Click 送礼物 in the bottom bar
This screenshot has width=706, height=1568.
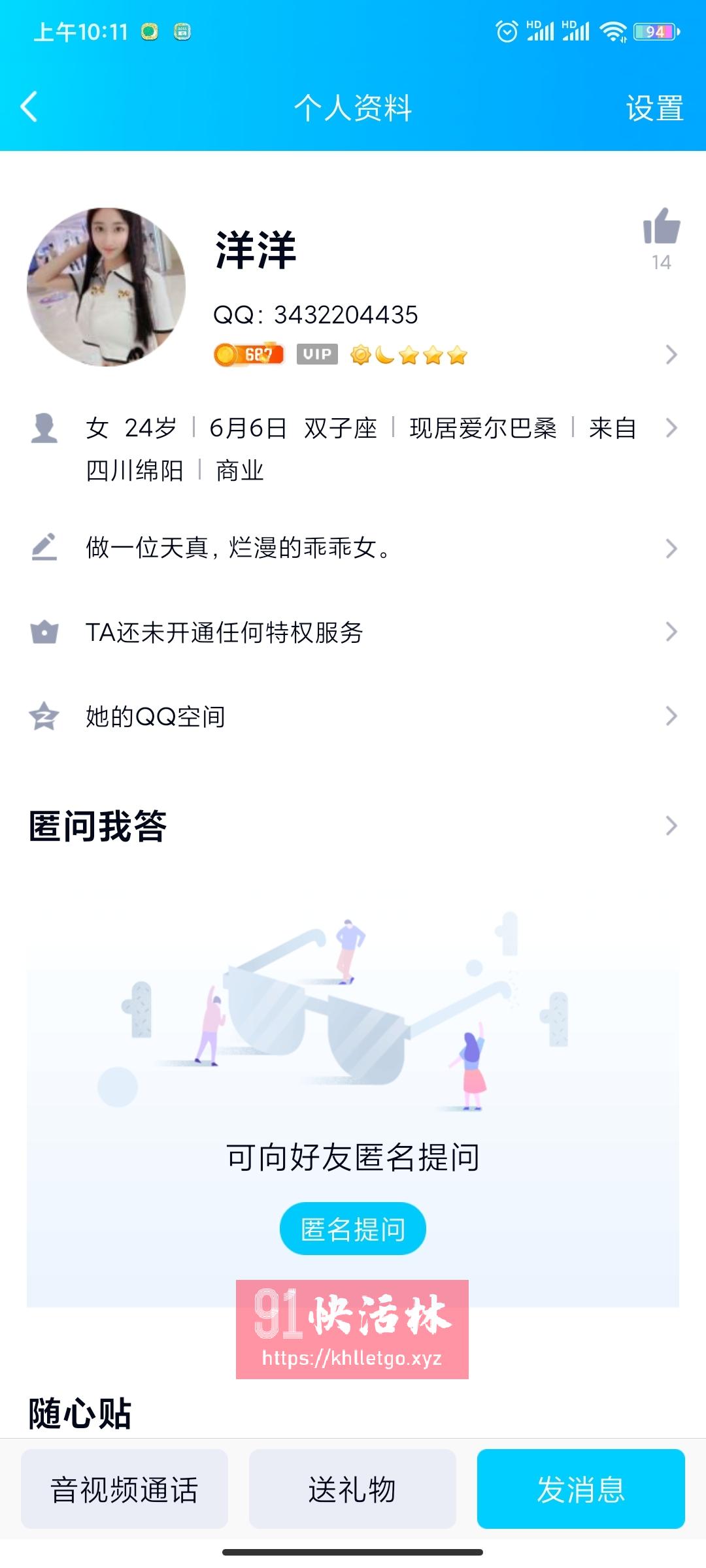(x=352, y=1490)
